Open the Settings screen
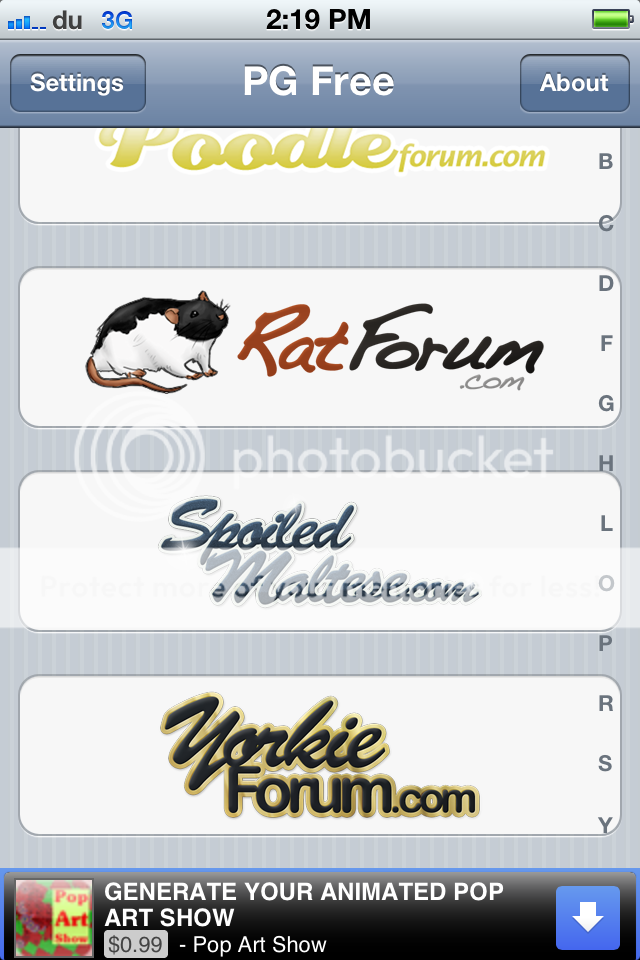Screen dimensions: 640x960 coord(77,83)
